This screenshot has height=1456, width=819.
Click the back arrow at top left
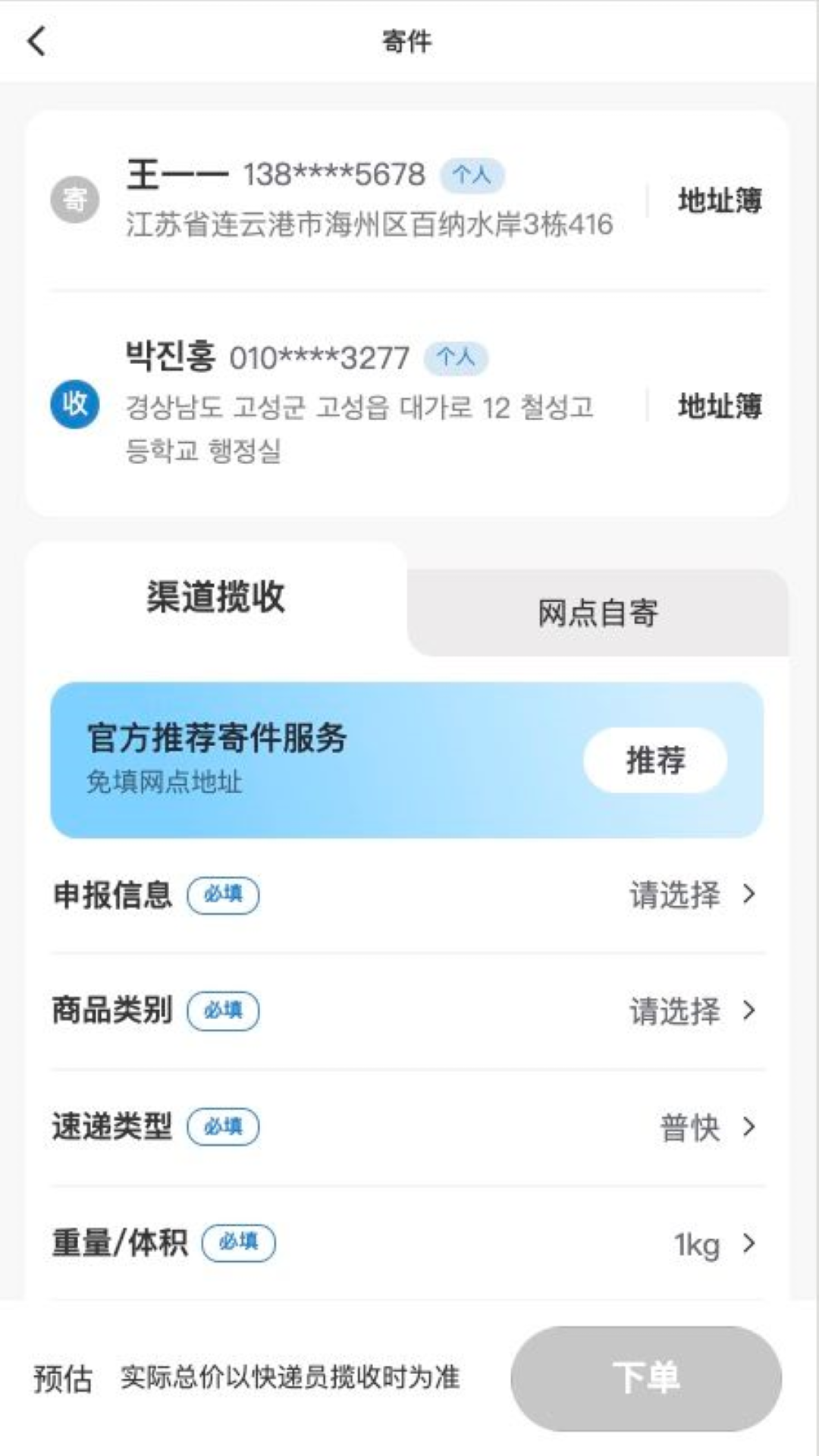click(36, 40)
